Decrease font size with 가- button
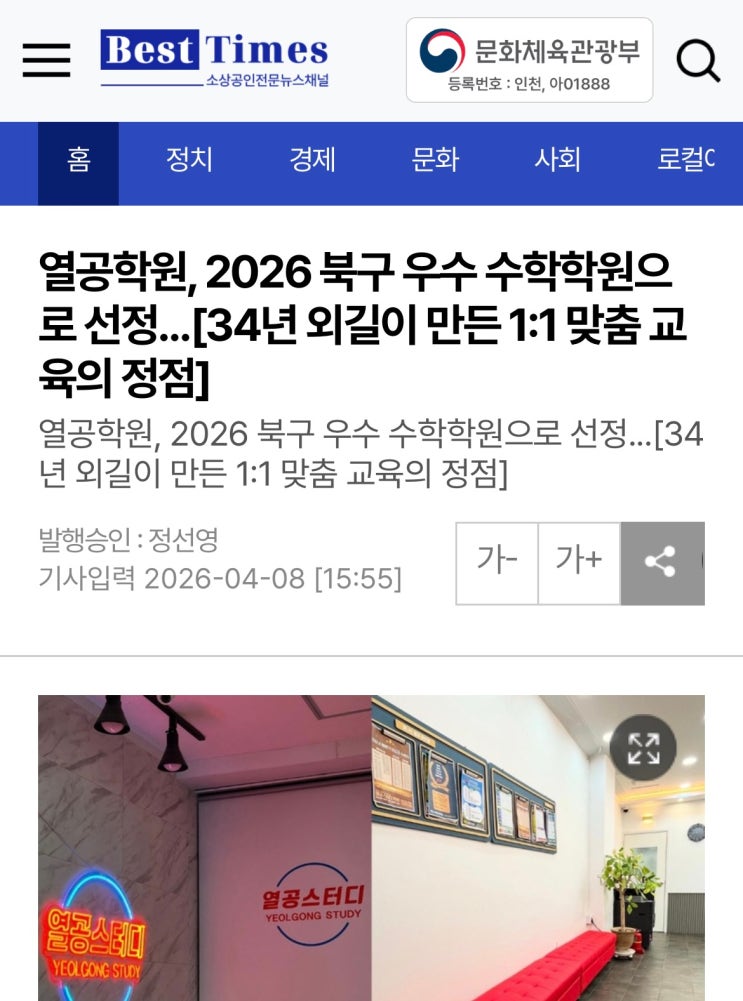This screenshot has width=743, height=1001. (x=497, y=563)
